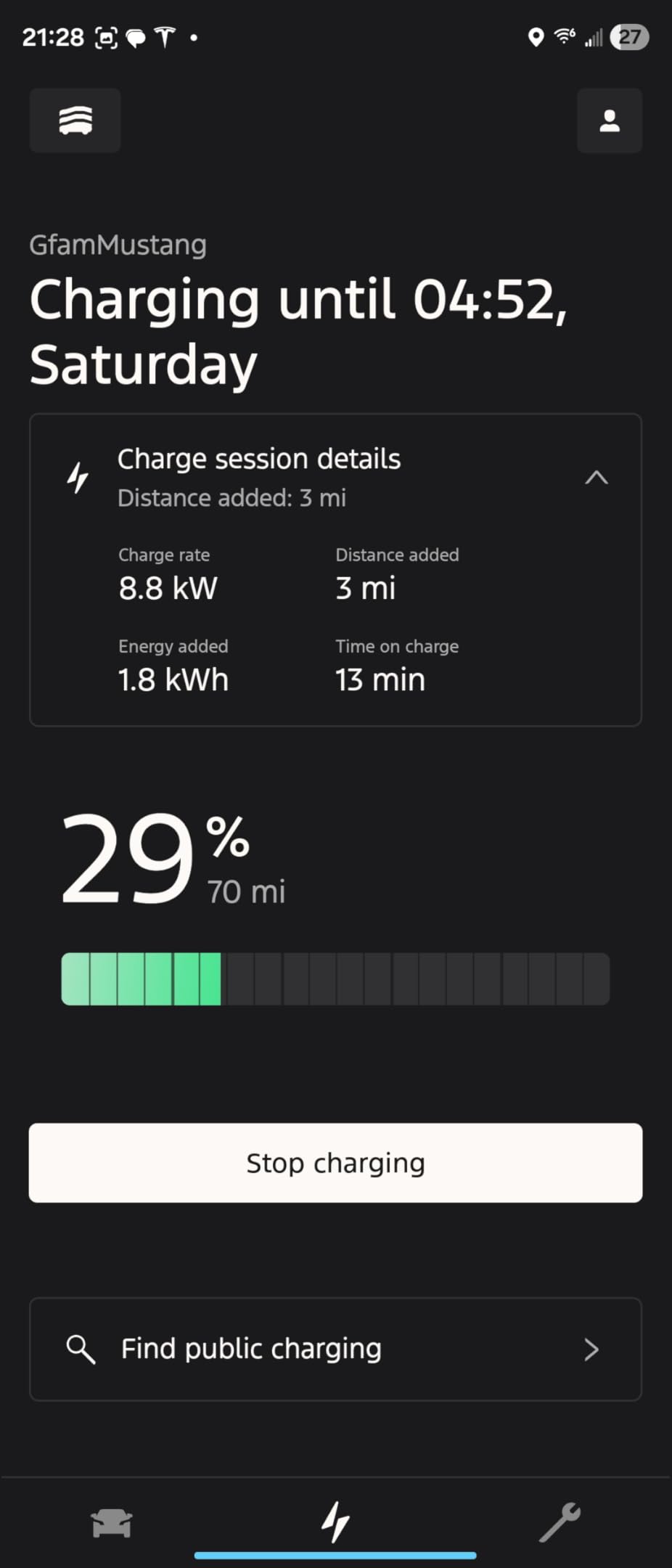Open the profile account icon
672x1568 pixels.
coord(609,121)
